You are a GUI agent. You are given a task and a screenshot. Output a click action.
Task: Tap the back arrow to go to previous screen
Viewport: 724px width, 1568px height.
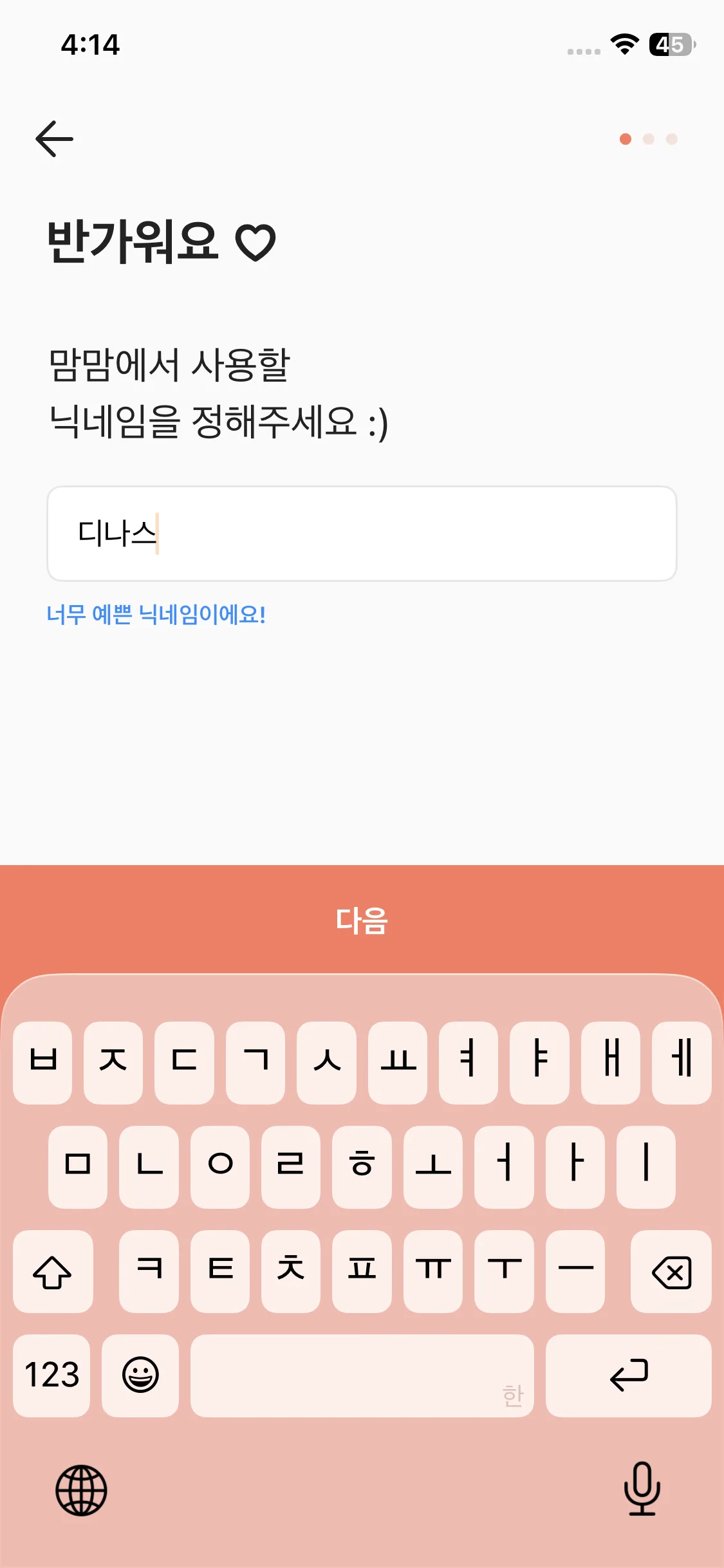pyautogui.click(x=53, y=138)
